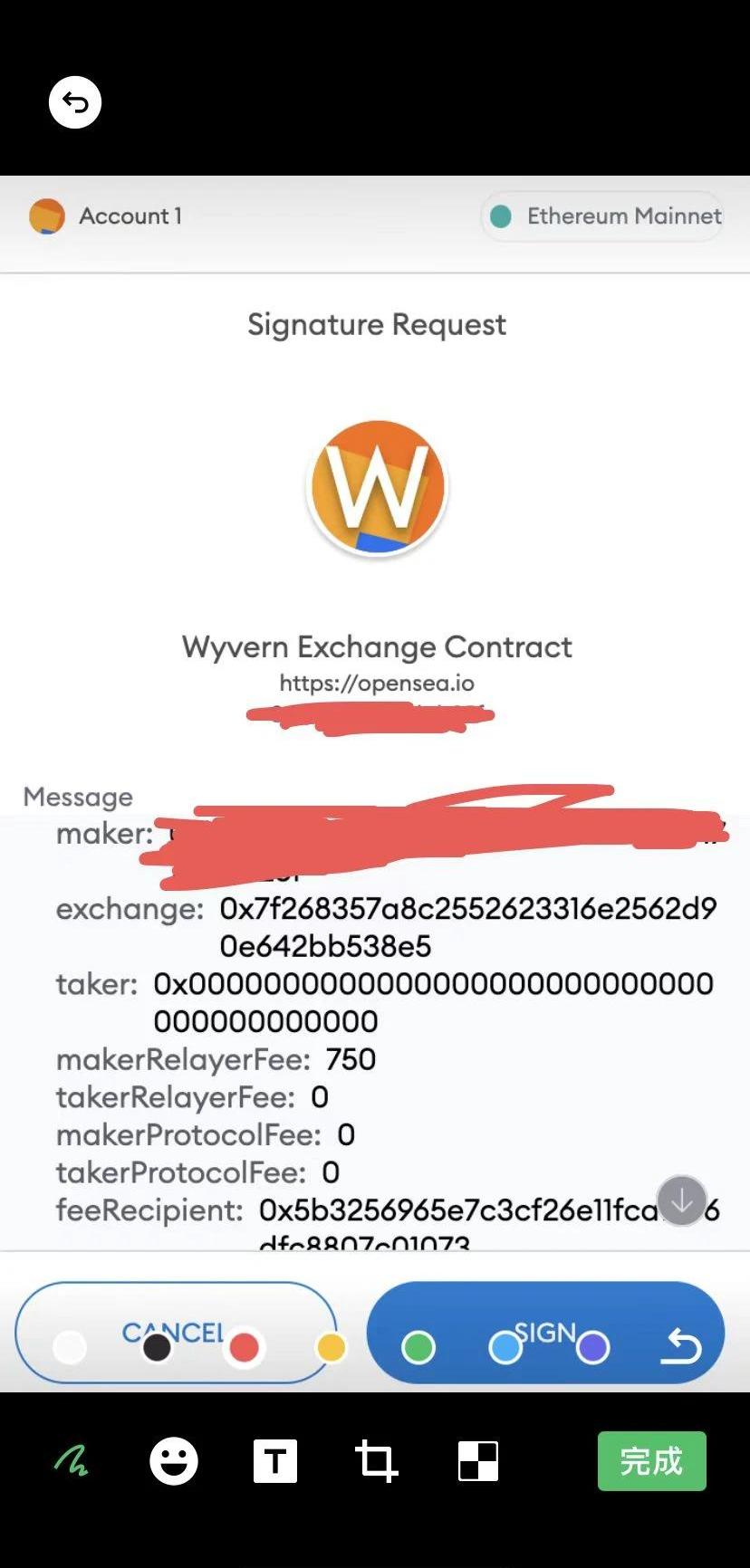The width and height of the screenshot is (750, 1568).
Task: Add text with the T tool
Action: click(x=275, y=1460)
